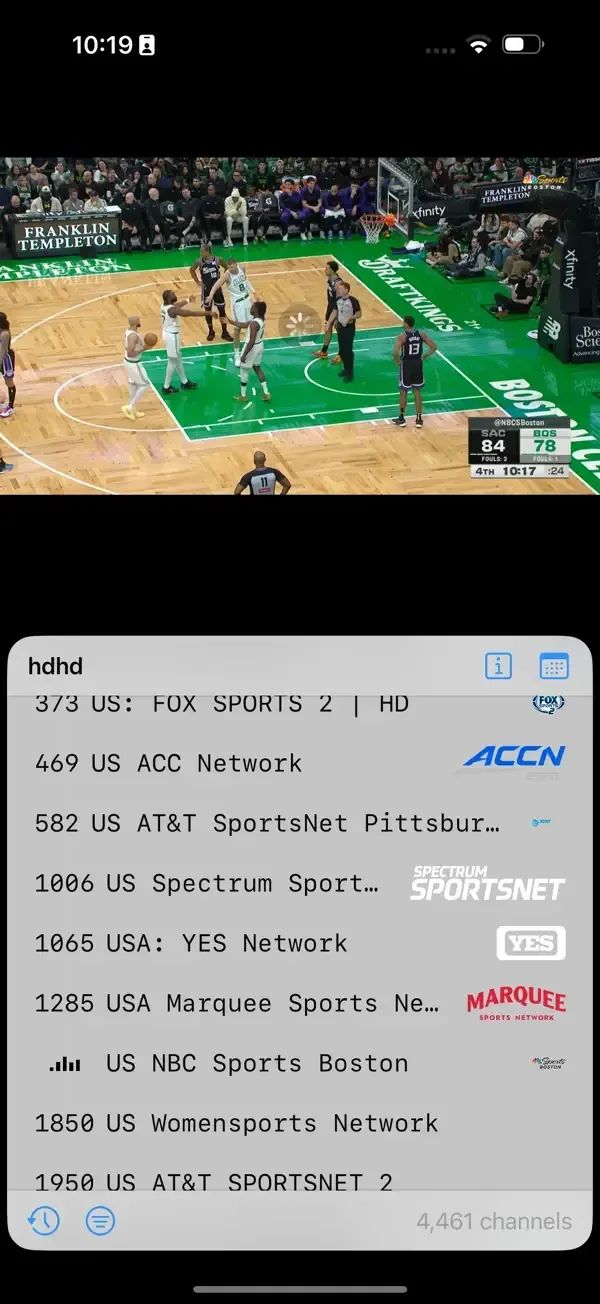This screenshot has width=600, height=1304.
Task: Open the channel filter icon
Action: [100, 1220]
